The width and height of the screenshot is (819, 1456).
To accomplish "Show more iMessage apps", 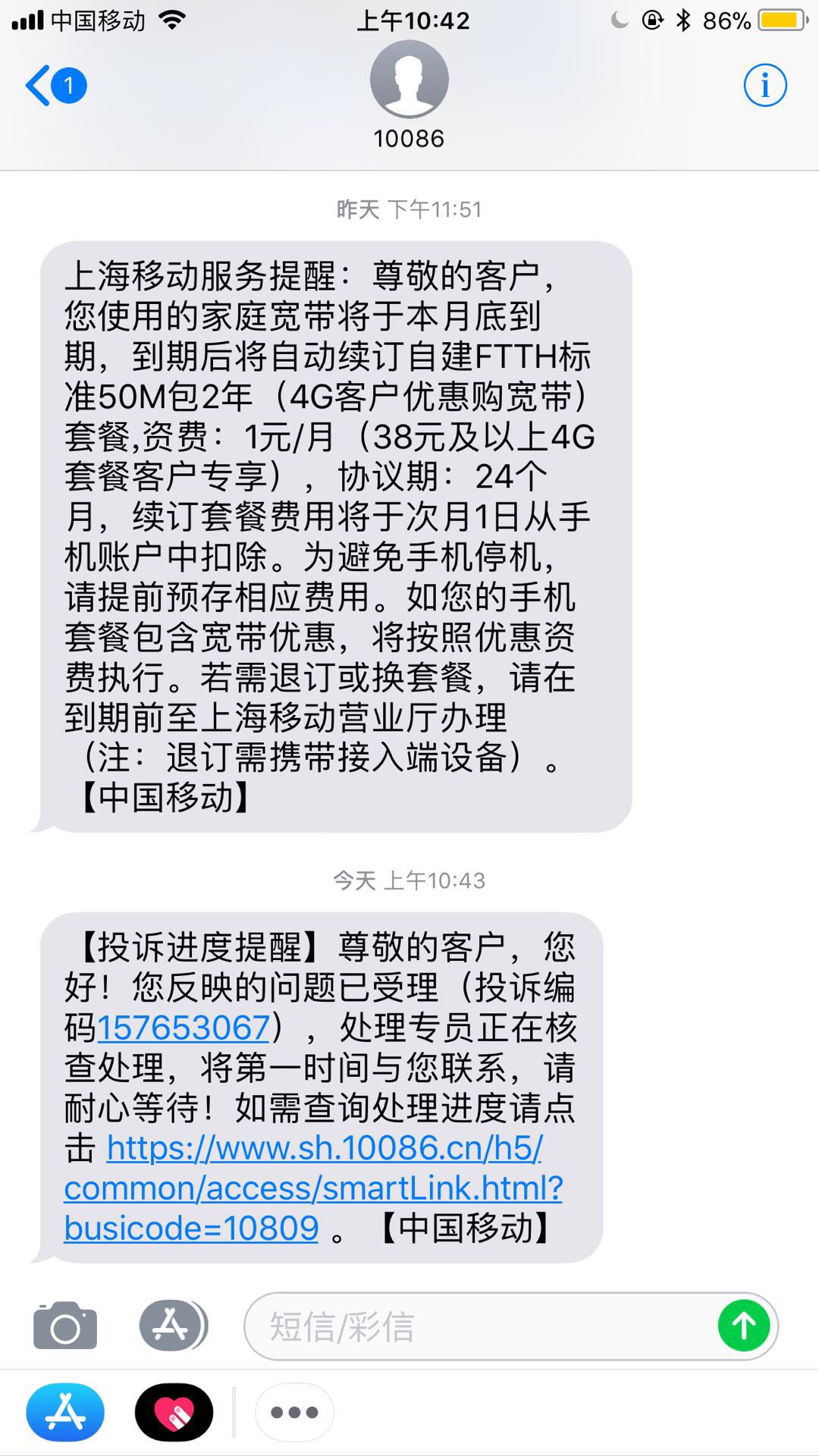I will (294, 1412).
